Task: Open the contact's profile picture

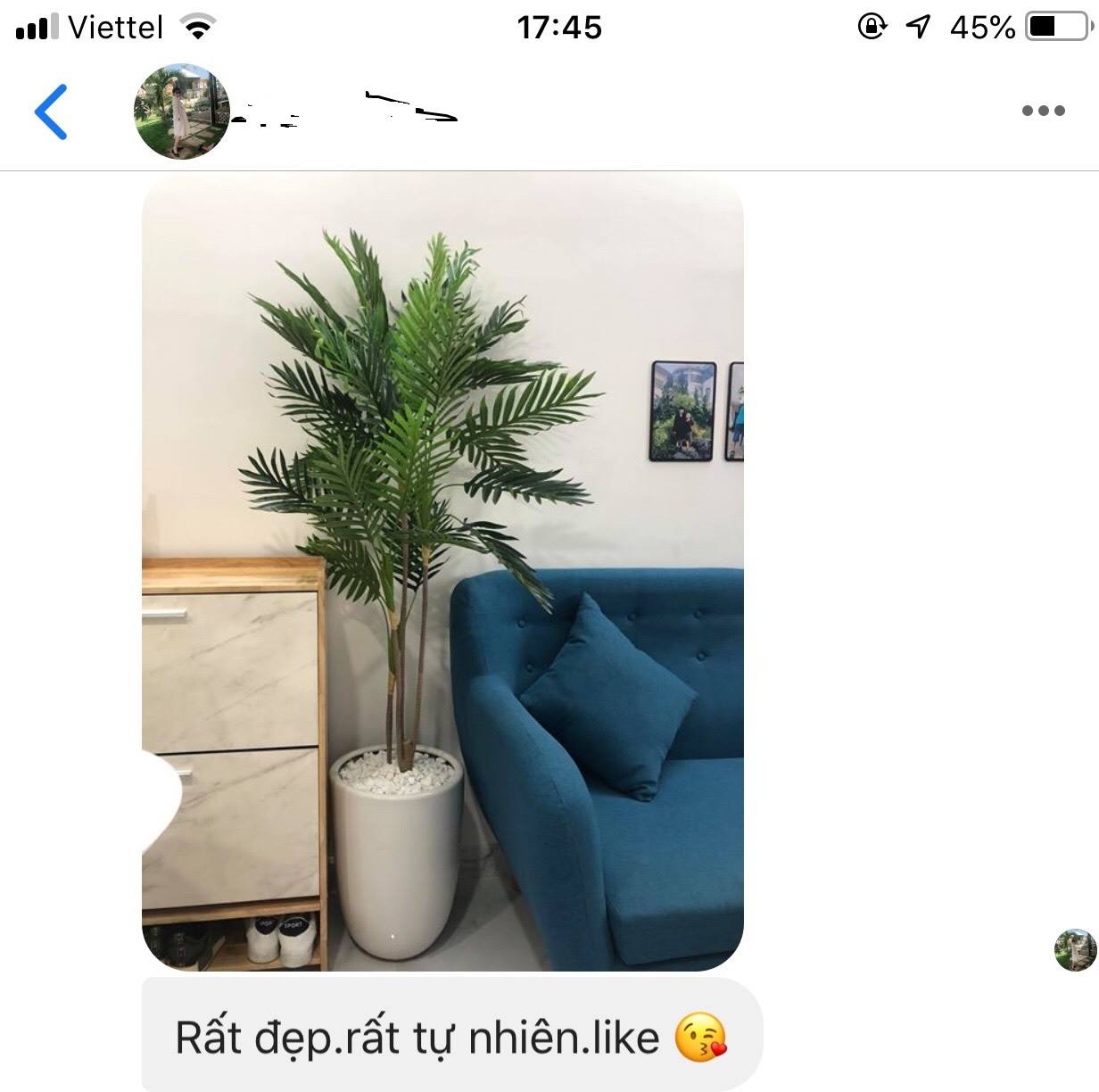Action: tap(181, 112)
